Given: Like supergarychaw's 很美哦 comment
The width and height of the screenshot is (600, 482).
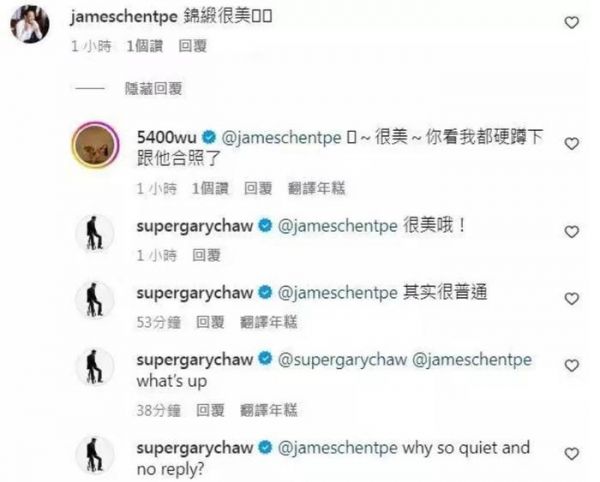Looking at the screenshot, I should click(x=571, y=231).
